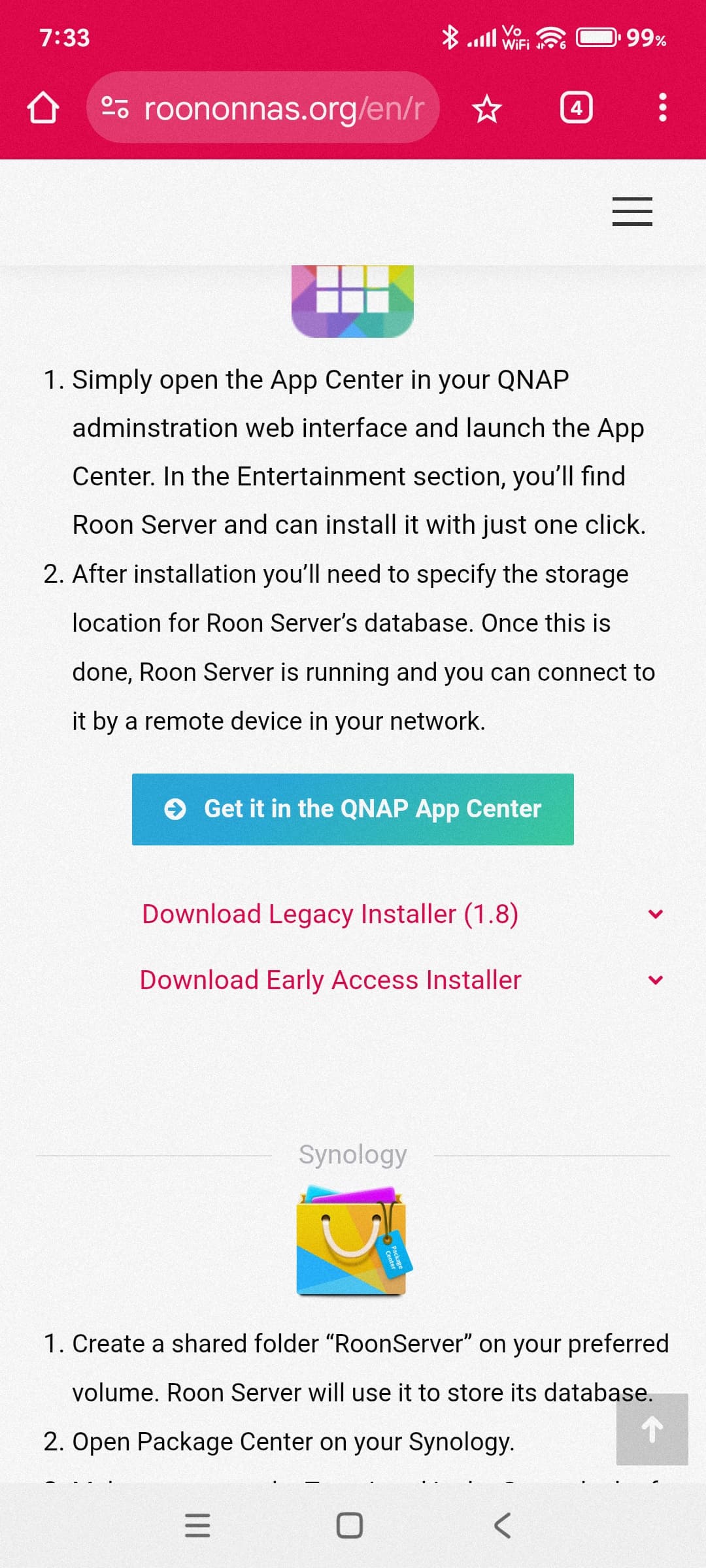Get it in the QNAP App Center
Screen dimensions: 706x1568
coord(353,809)
